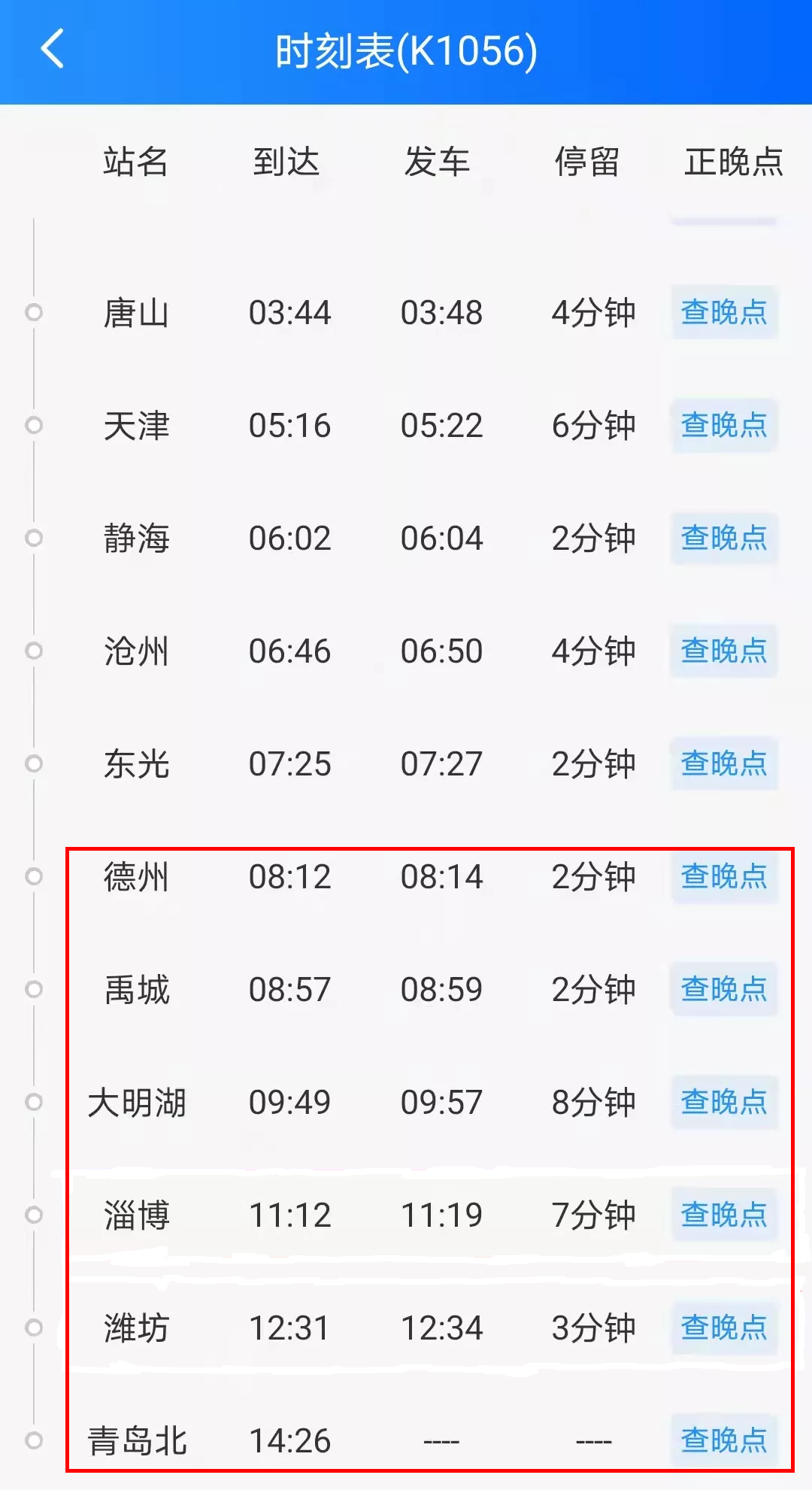Tap 查晚点 next to 静海
Viewport: 812px width, 1490px height.
tap(723, 539)
